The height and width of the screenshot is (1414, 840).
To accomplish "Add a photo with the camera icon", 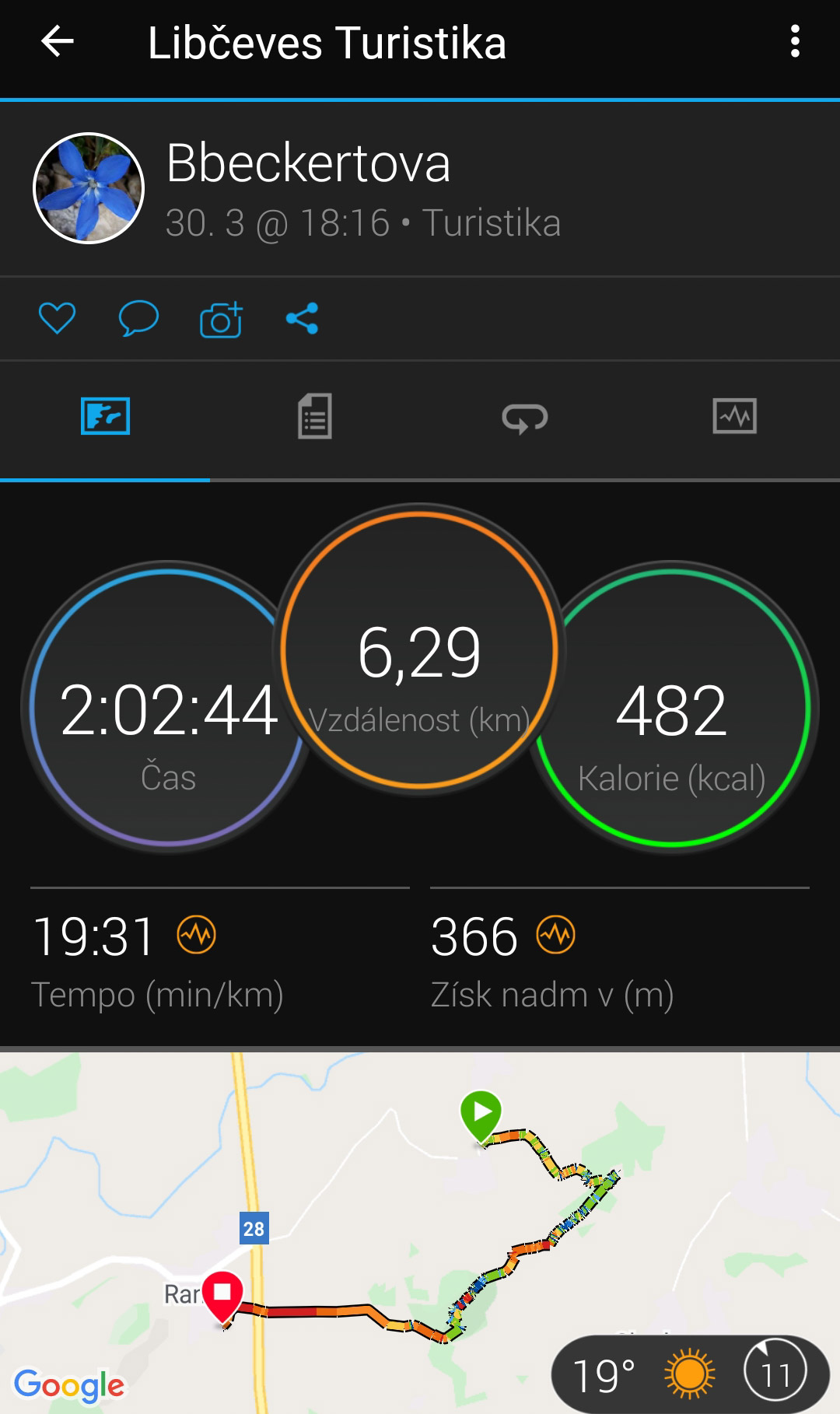I will click(x=221, y=320).
